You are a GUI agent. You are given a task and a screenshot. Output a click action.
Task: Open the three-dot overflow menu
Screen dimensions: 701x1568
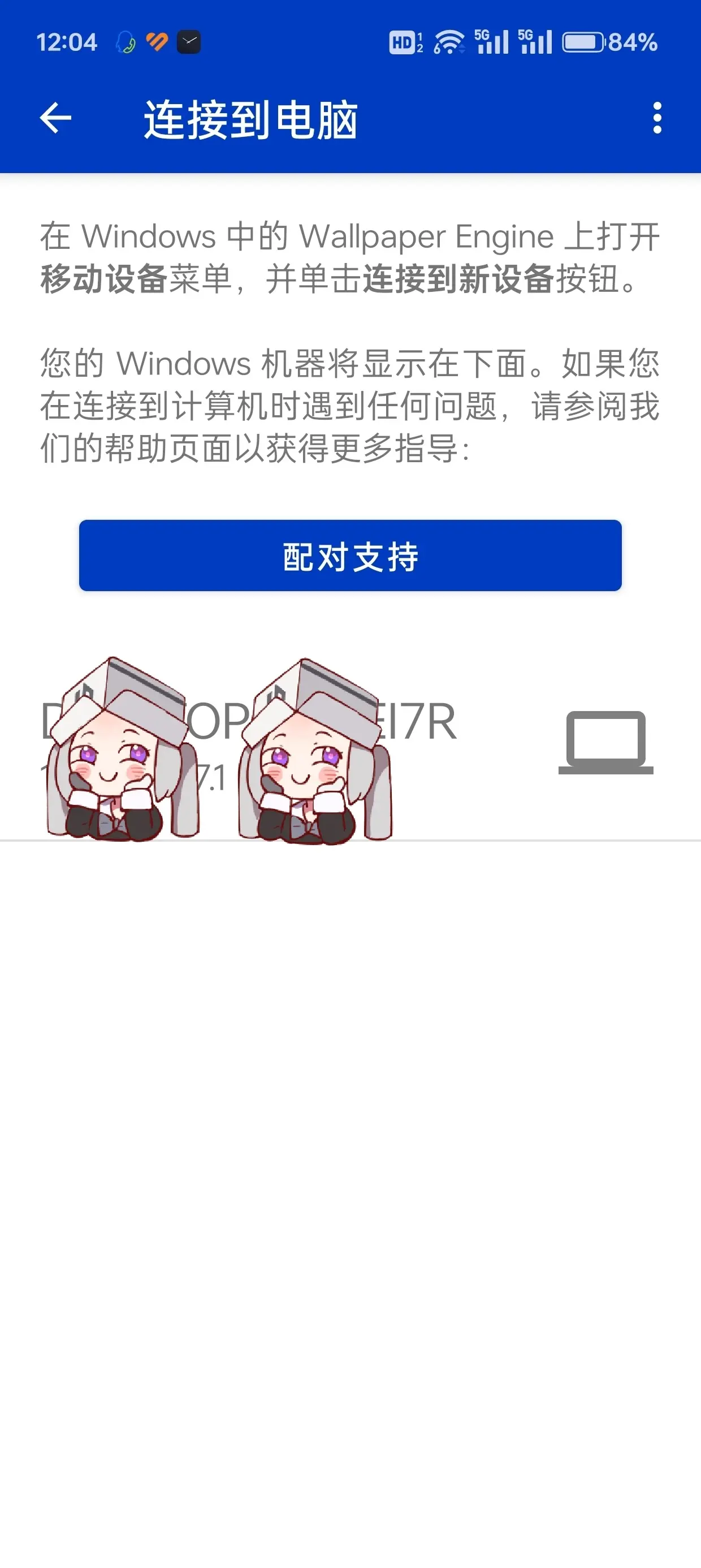click(x=656, y=118)
